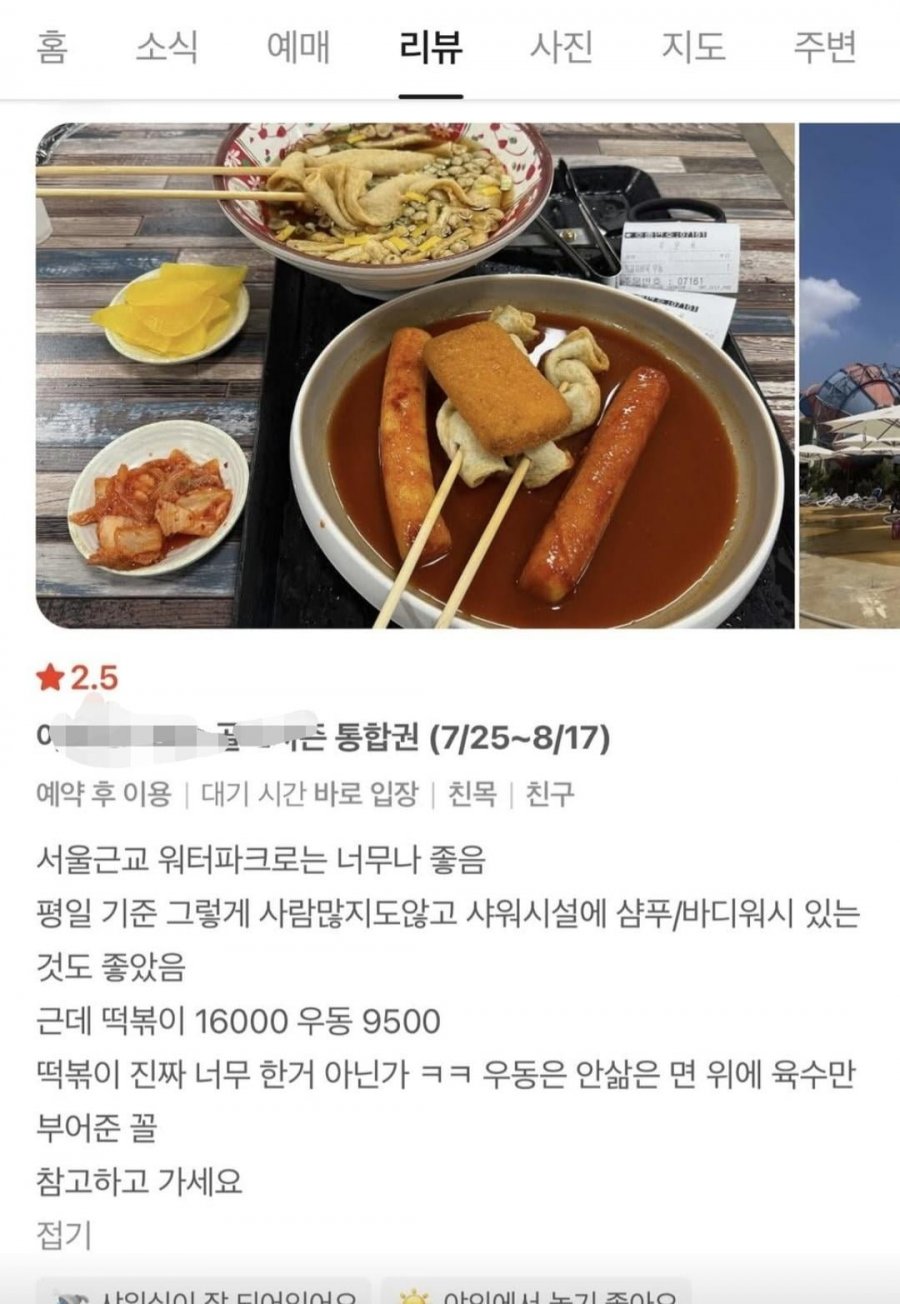Viewport: 900px width, 1304px height.
Task: Select the 리뷰 tab
Action: 430,47
